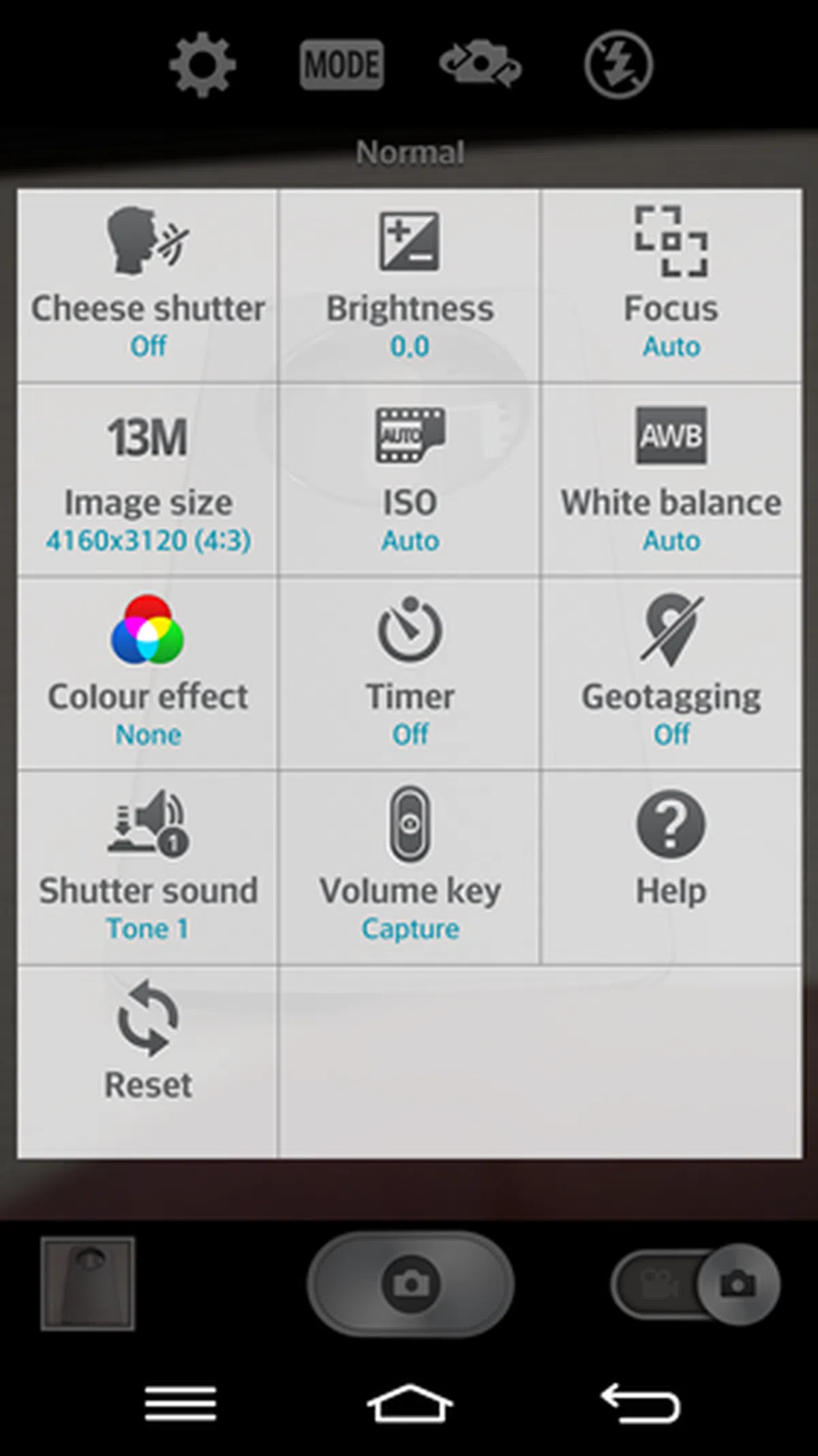Enable Geotagging for photos
Viewport: 818px width, 1456px height.
coord(671,674)
